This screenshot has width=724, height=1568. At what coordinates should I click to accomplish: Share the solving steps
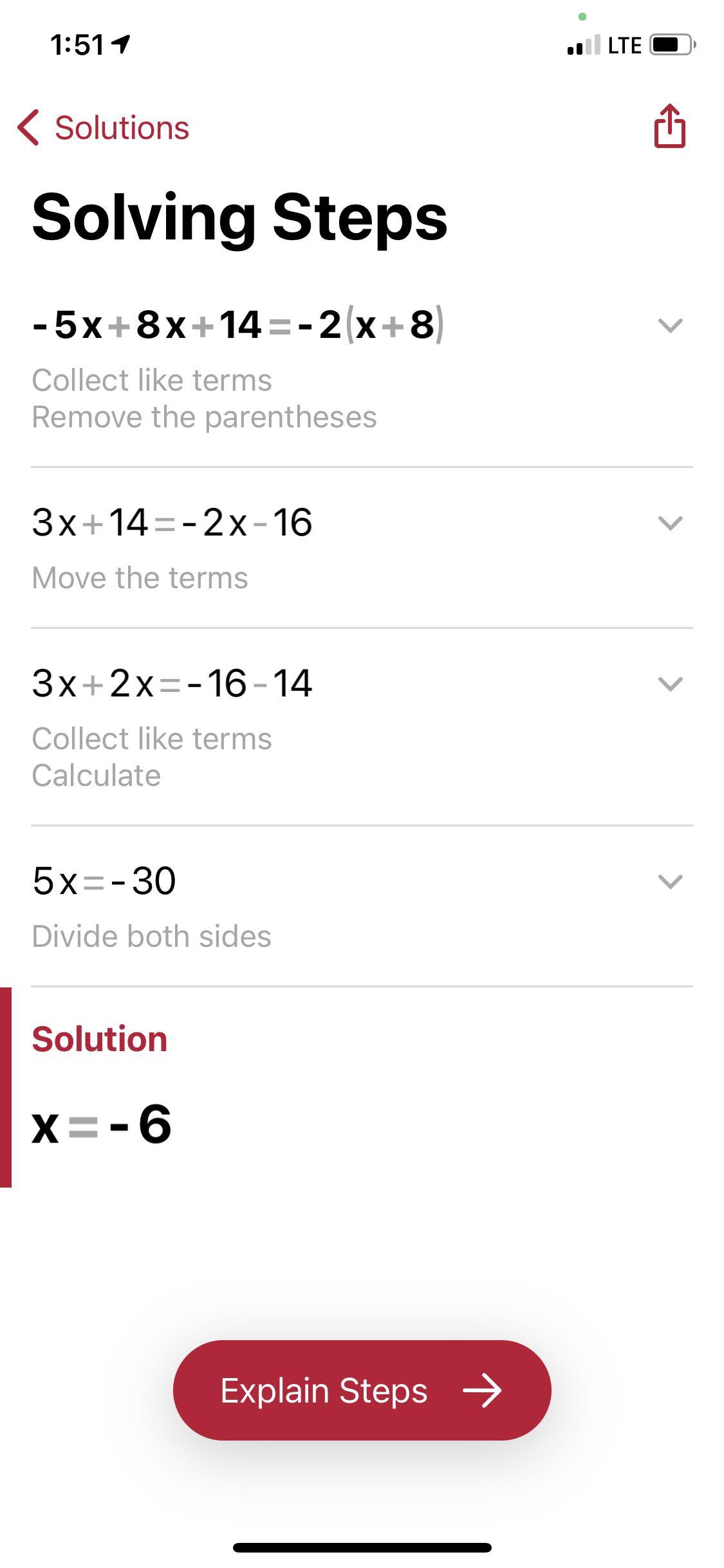coord(669,126)
